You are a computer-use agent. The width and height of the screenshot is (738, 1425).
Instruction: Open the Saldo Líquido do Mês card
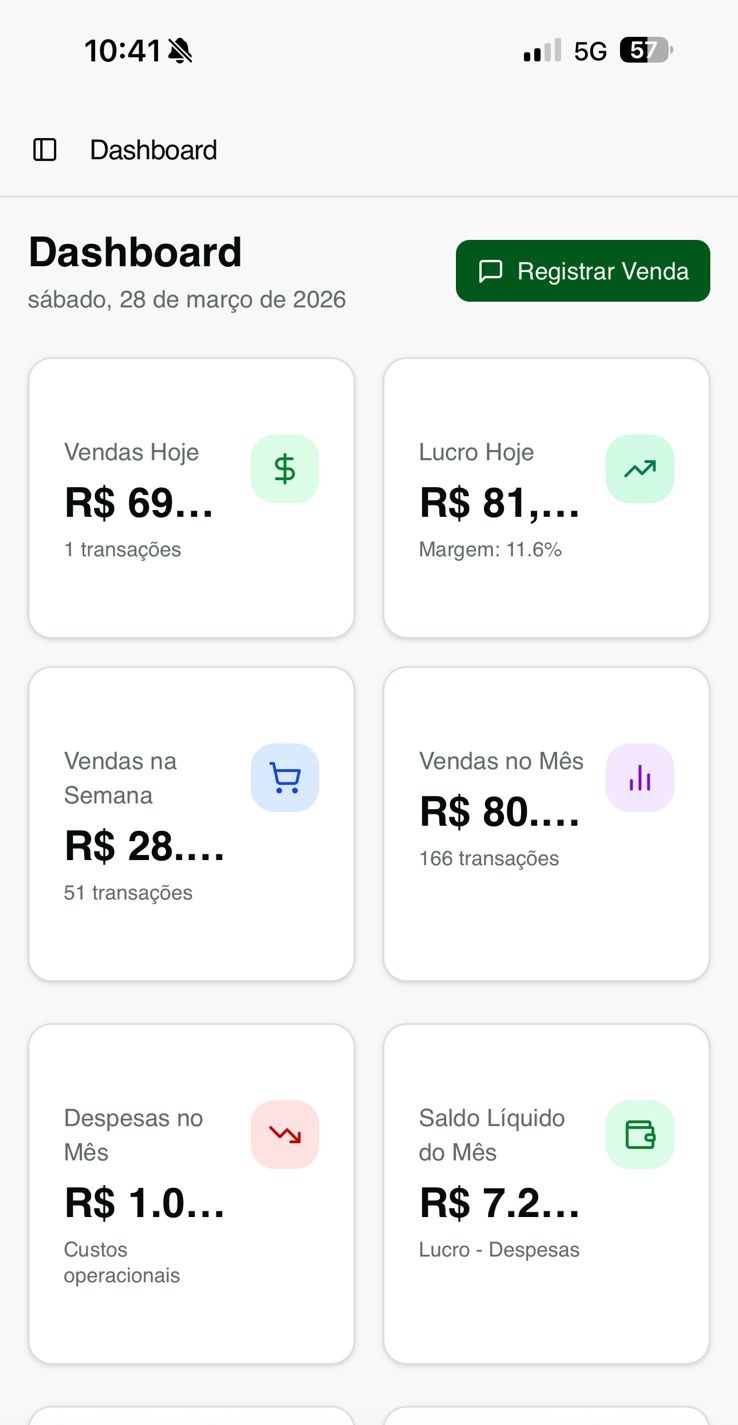[x=545, y=1192]
